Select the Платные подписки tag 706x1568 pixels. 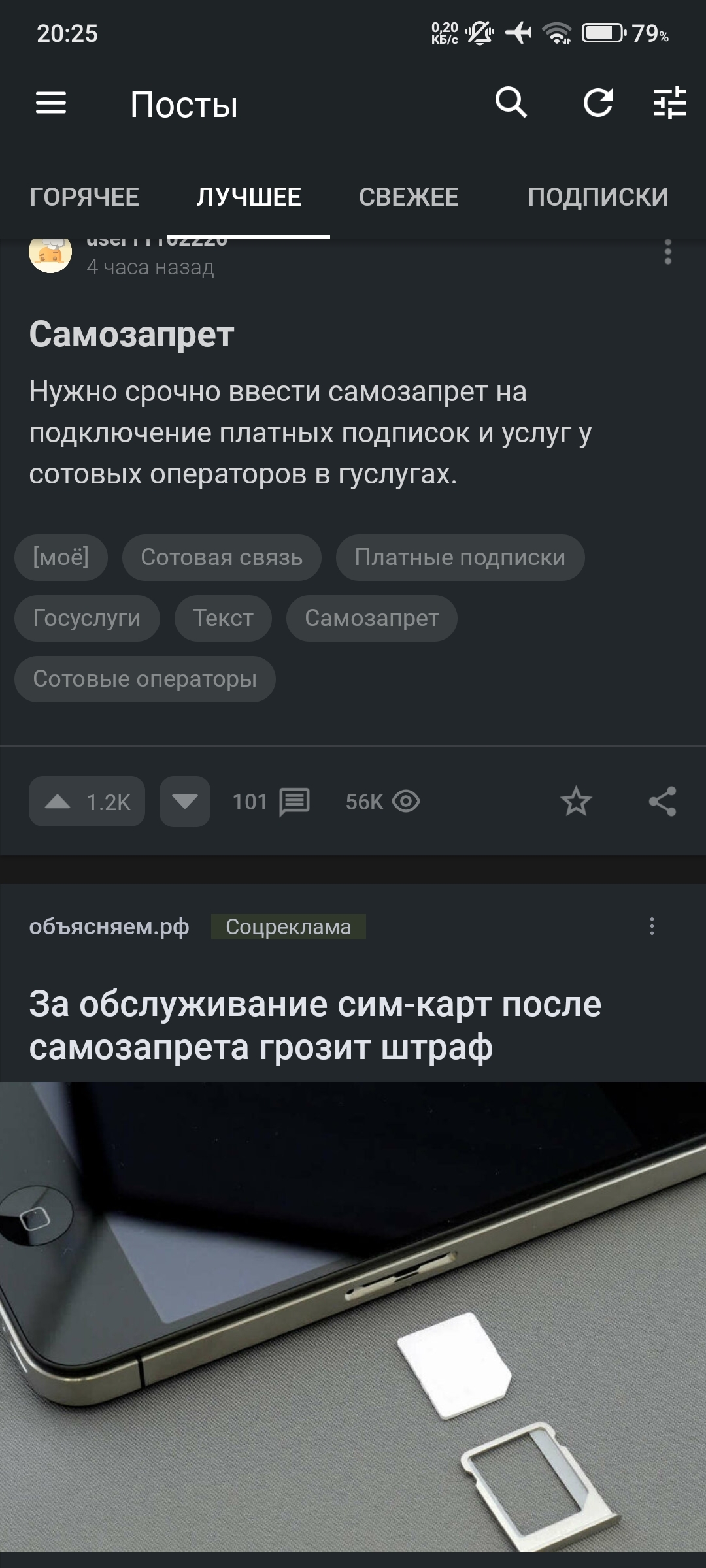pos(460,557)
